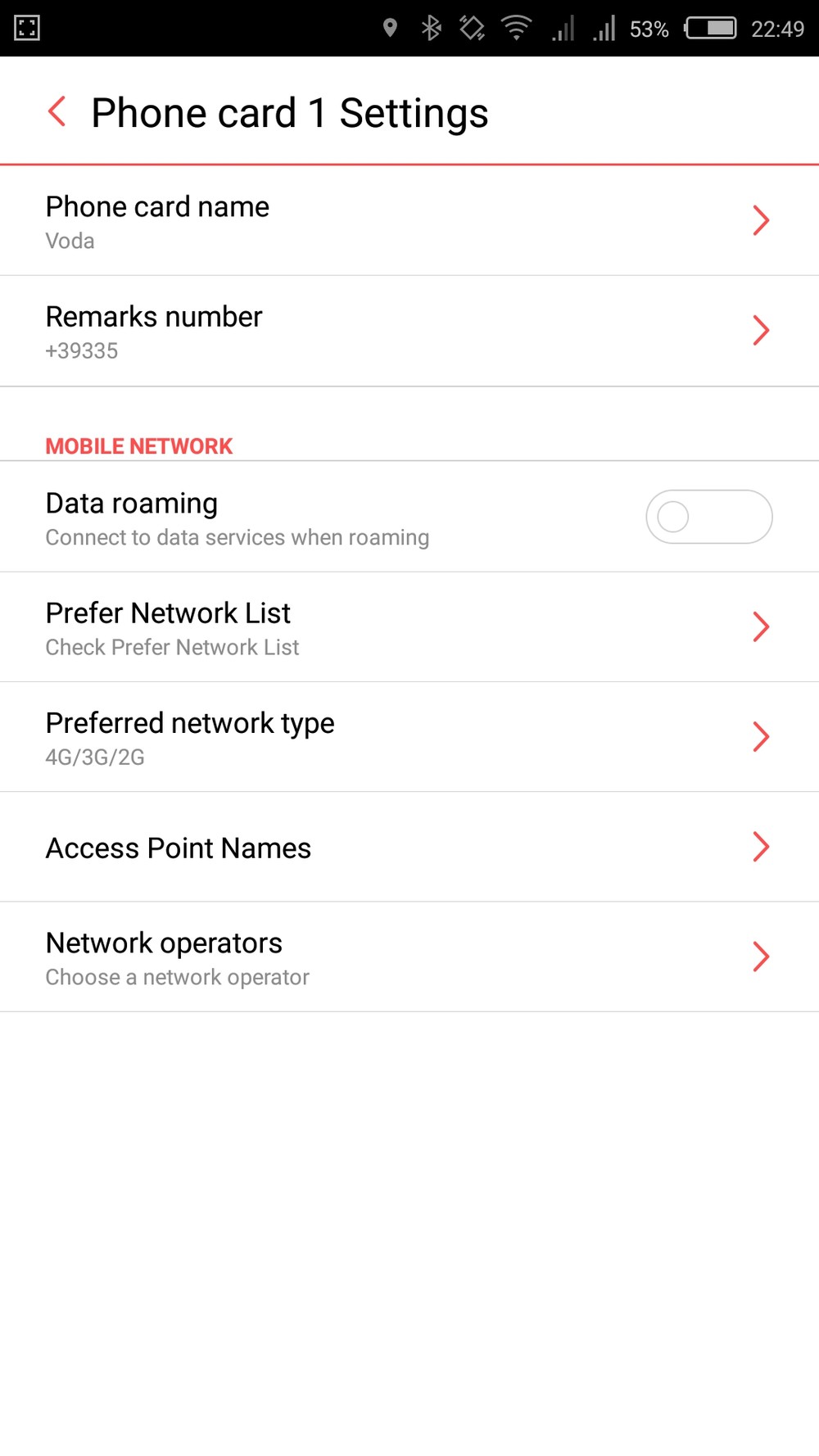
Task: Choose a network operator
Action: 409,957
